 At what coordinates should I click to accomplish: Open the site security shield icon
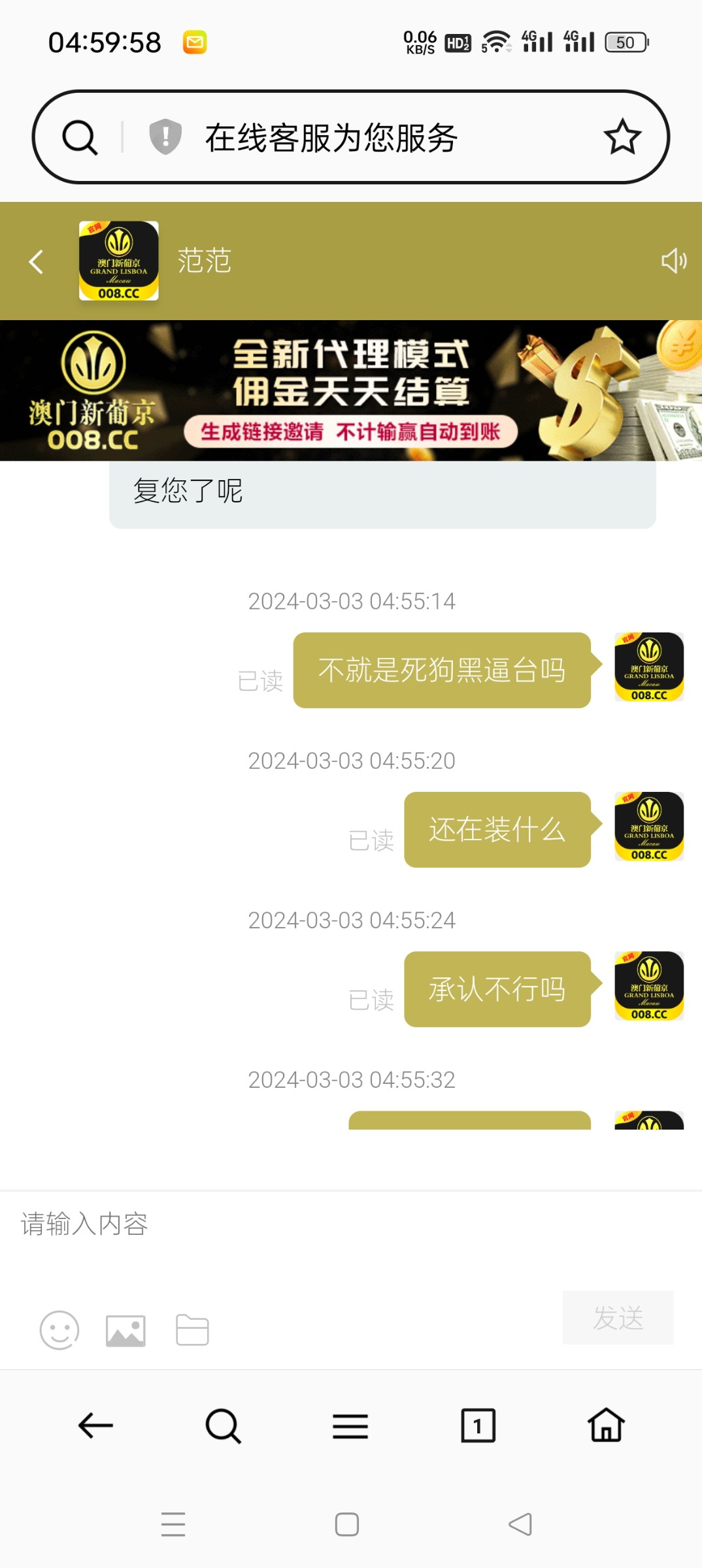click(x=165, y=137)
